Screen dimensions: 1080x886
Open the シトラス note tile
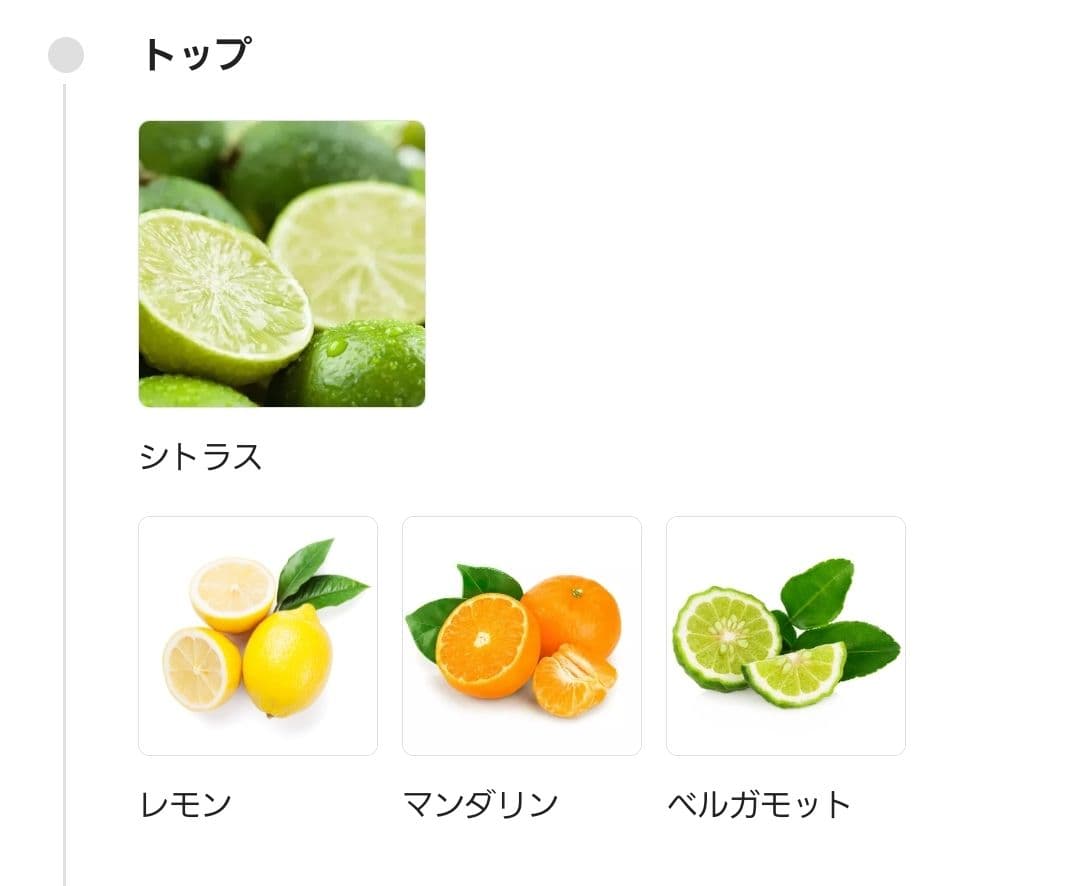[281, 264]
